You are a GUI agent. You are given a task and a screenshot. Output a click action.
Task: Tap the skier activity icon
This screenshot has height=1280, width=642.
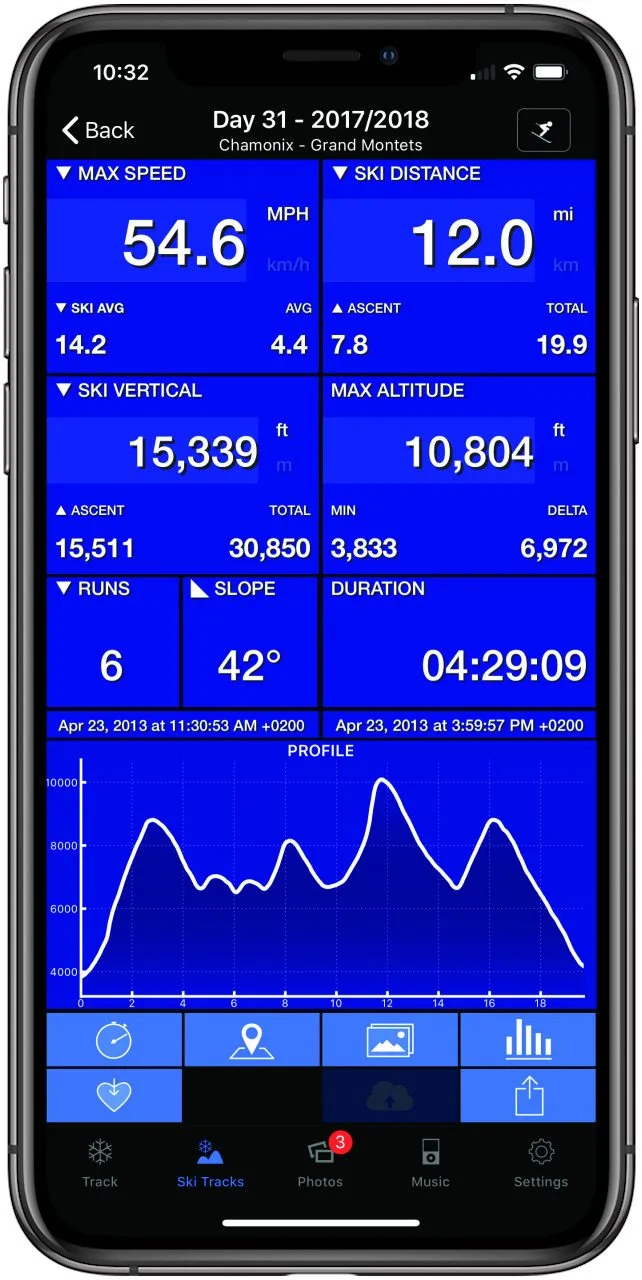coord(543,130)
